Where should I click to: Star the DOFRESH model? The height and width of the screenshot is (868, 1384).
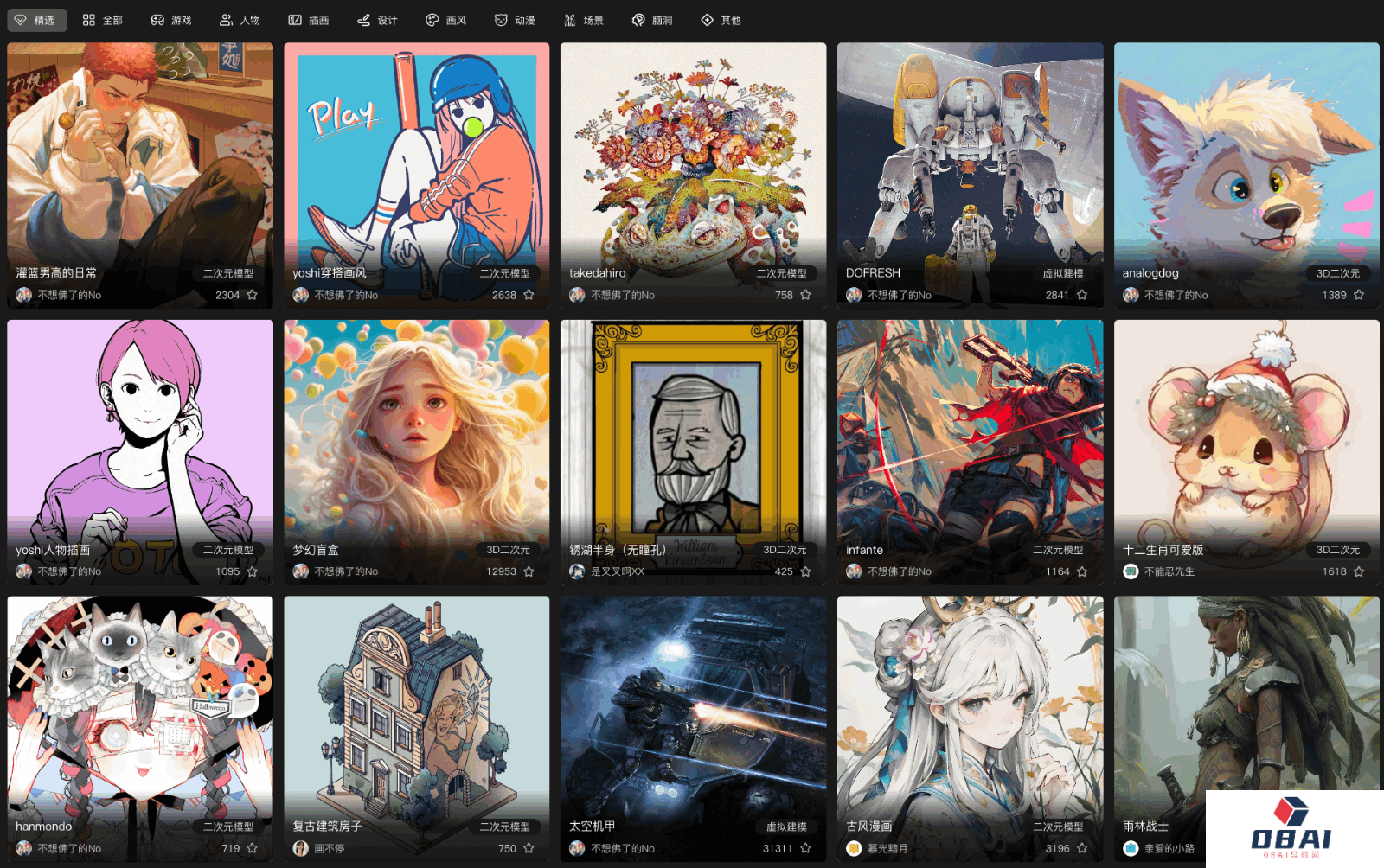(x=1082, y=295)
